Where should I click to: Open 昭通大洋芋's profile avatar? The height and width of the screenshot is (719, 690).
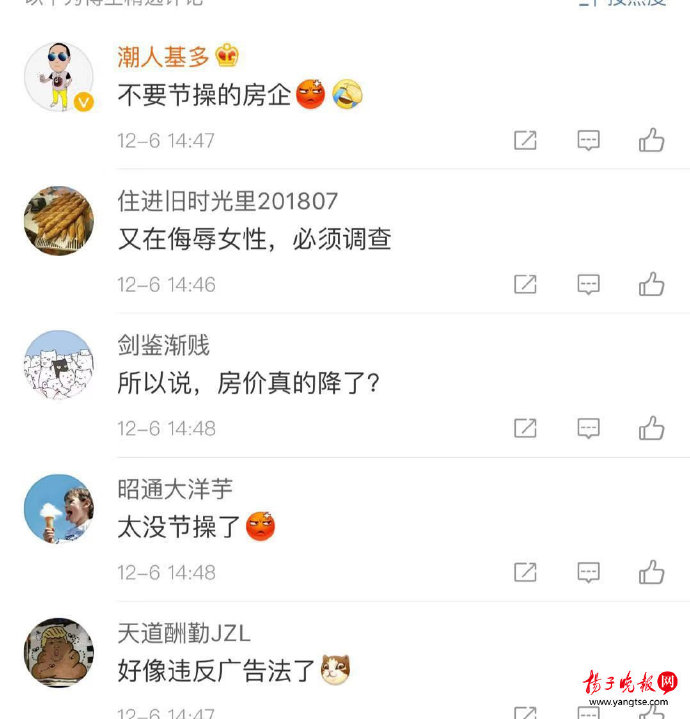(x=58, y=509)
